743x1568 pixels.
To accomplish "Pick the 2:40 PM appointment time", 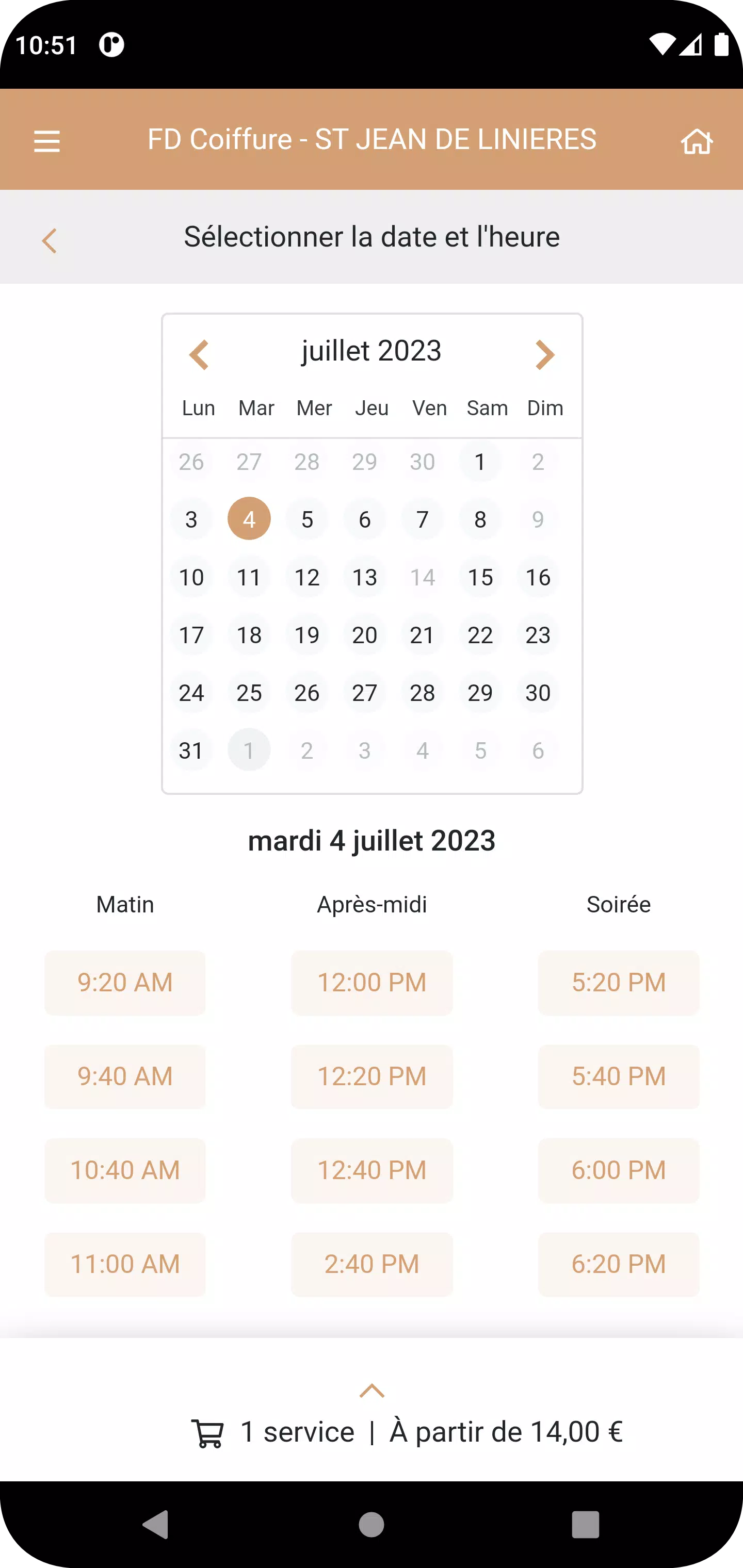I will pos(372,1264).
